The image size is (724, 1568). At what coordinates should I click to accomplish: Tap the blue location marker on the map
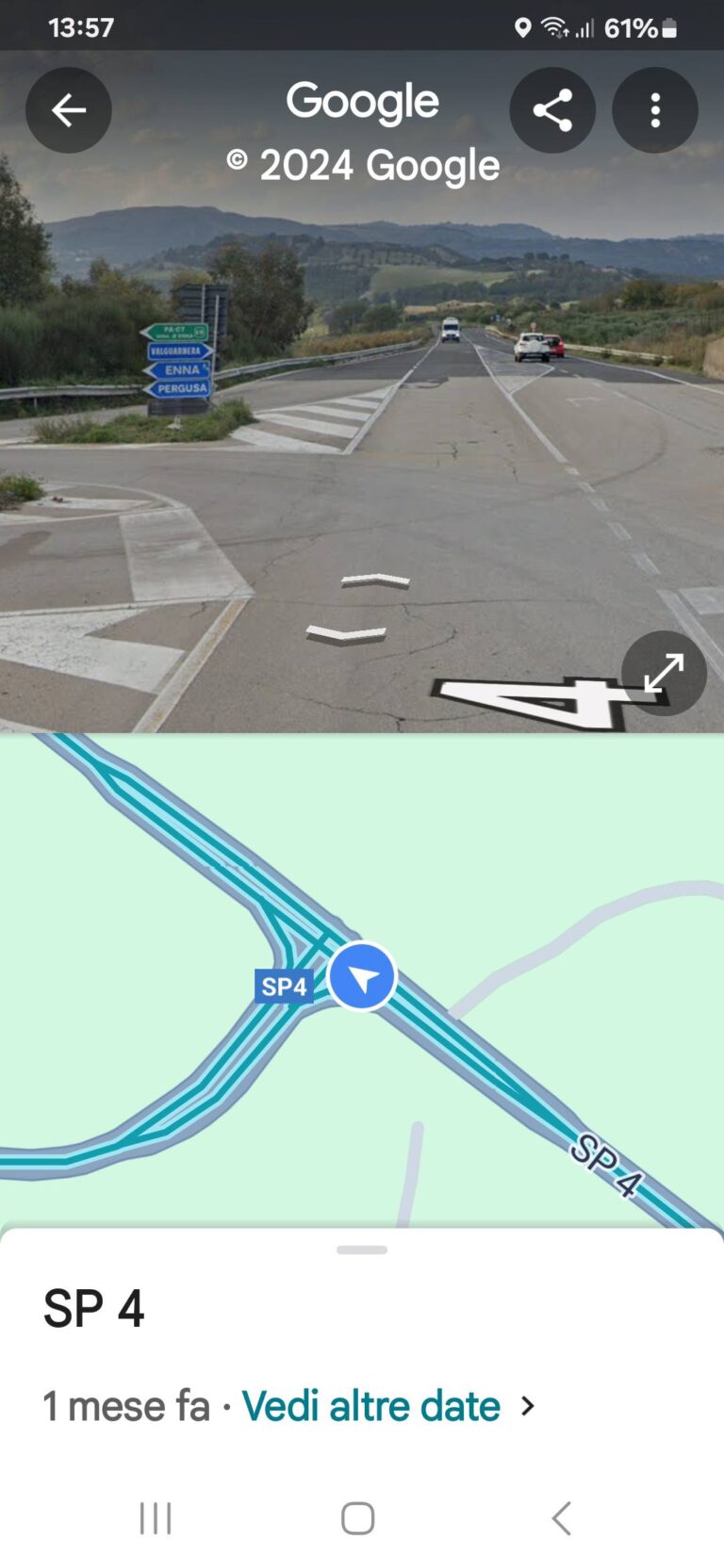[362, 976]
